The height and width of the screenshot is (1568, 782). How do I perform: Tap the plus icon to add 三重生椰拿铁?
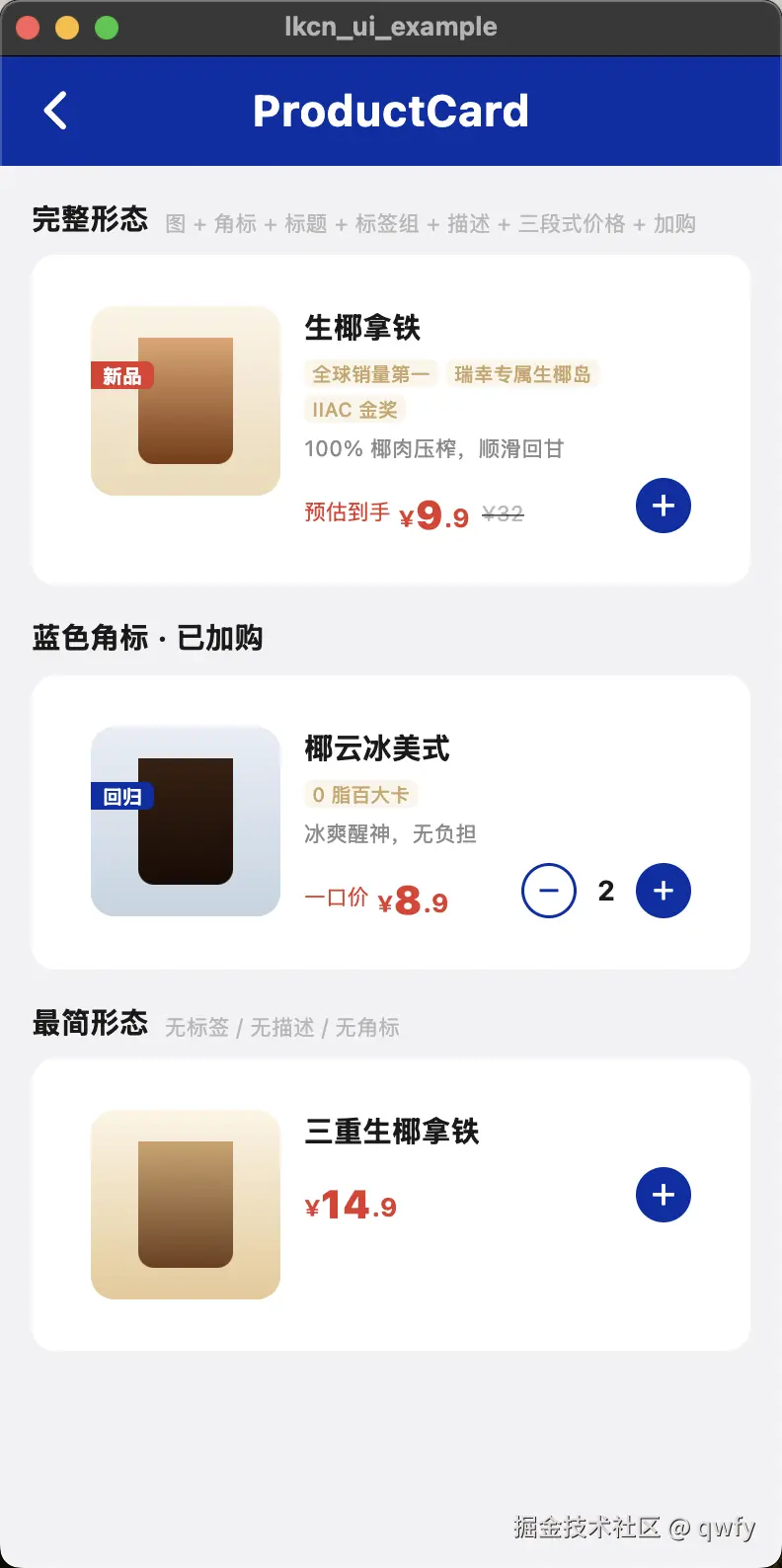[x=663, y=1195]
